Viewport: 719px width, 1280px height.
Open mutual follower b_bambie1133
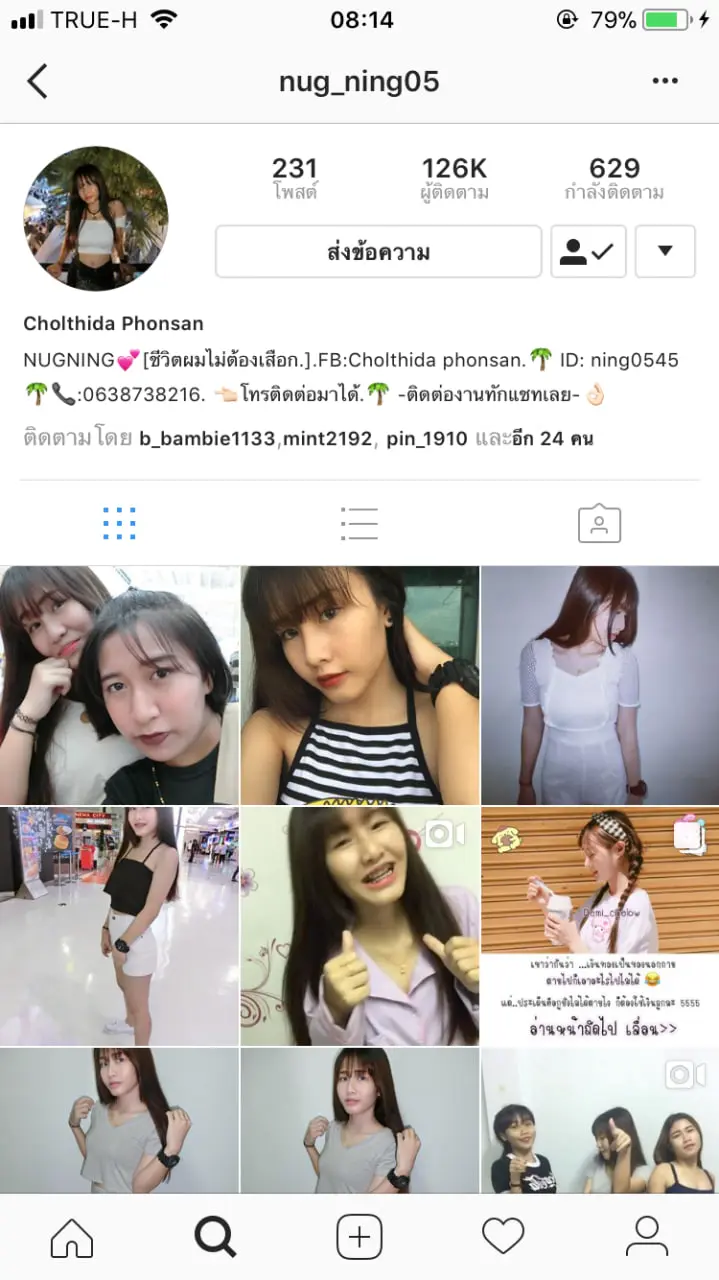click(x=206, y=438)
